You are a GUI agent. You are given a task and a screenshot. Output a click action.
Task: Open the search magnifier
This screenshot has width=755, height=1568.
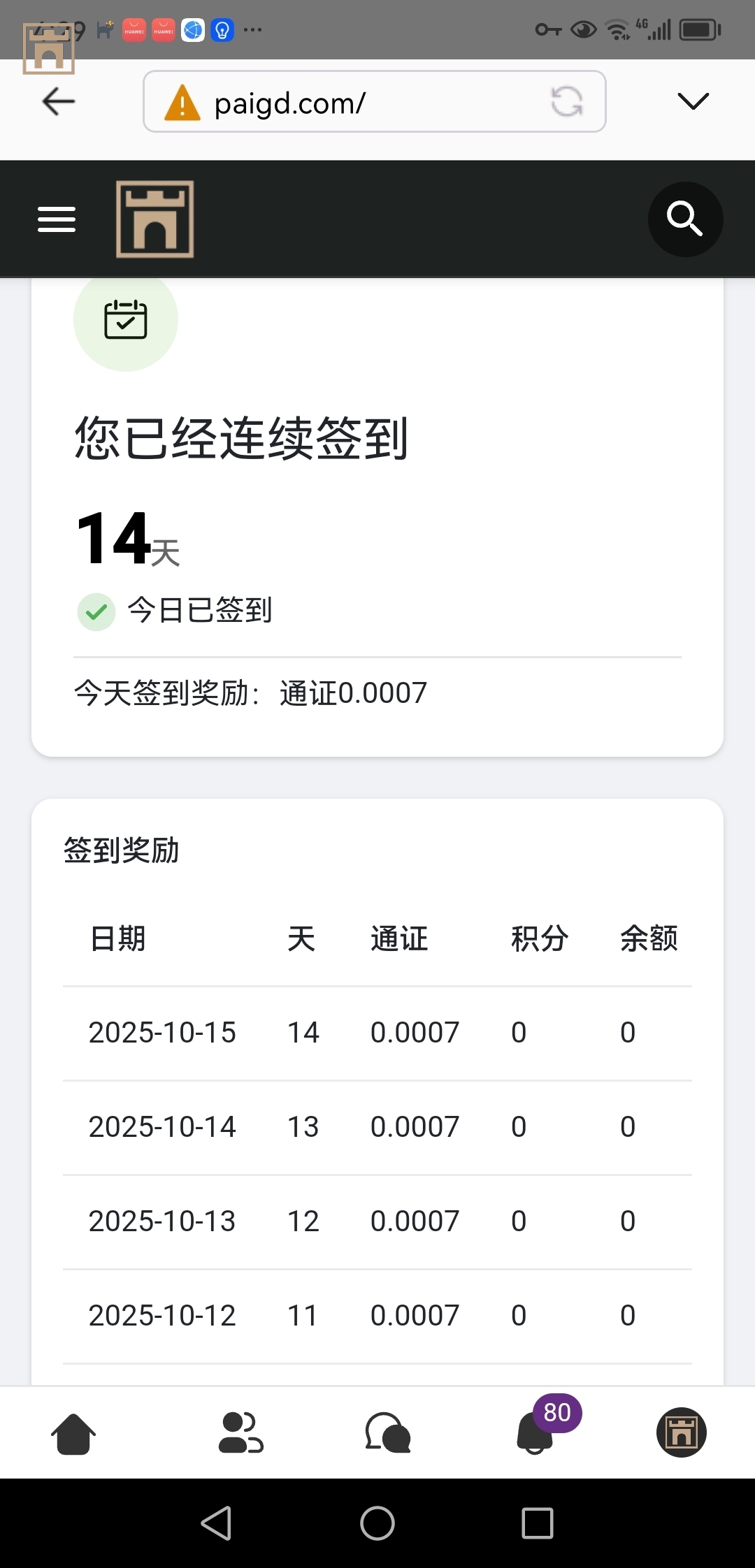[684, 219]
